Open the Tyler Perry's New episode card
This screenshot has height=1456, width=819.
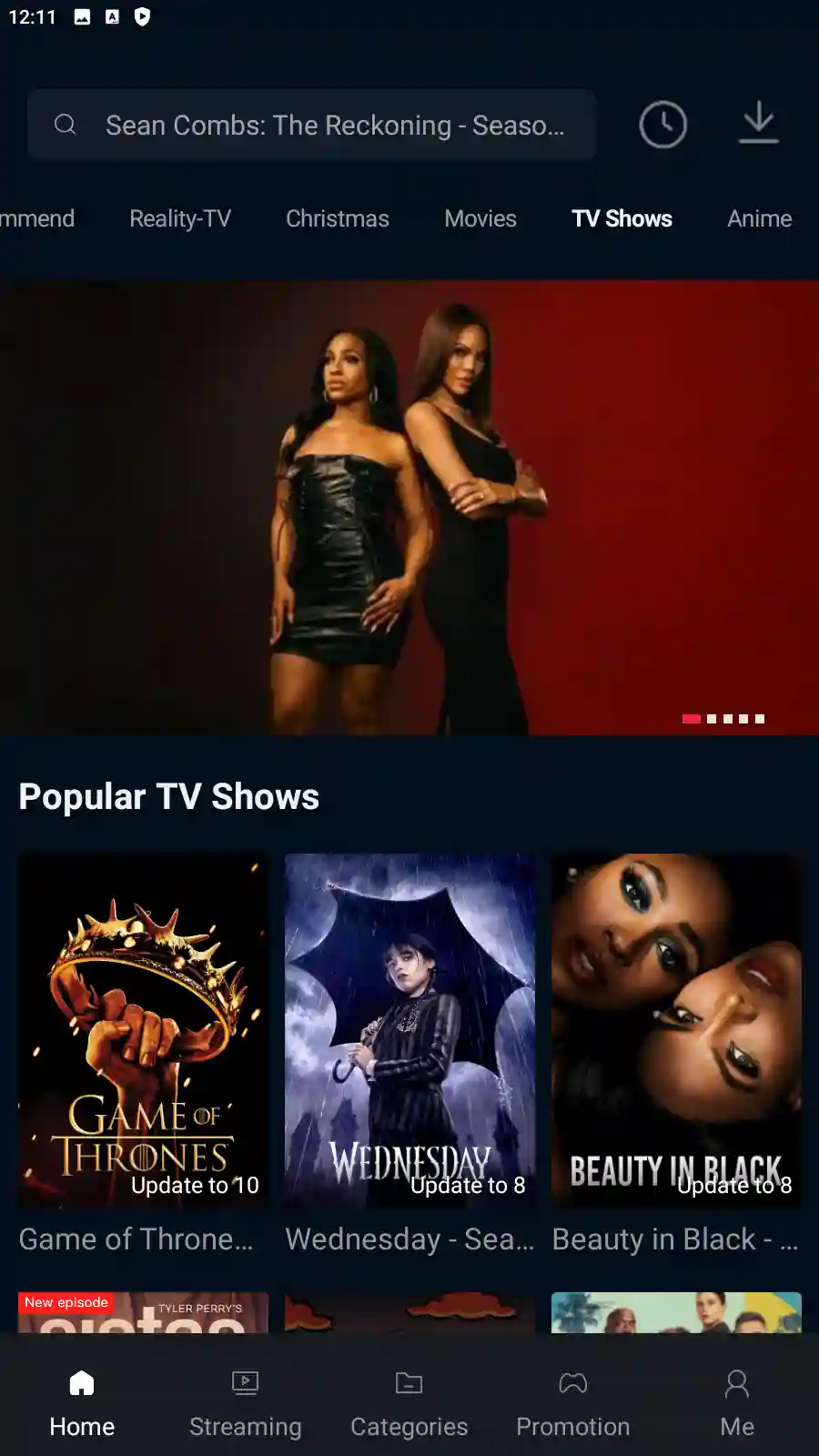[x=144, y=1313]
